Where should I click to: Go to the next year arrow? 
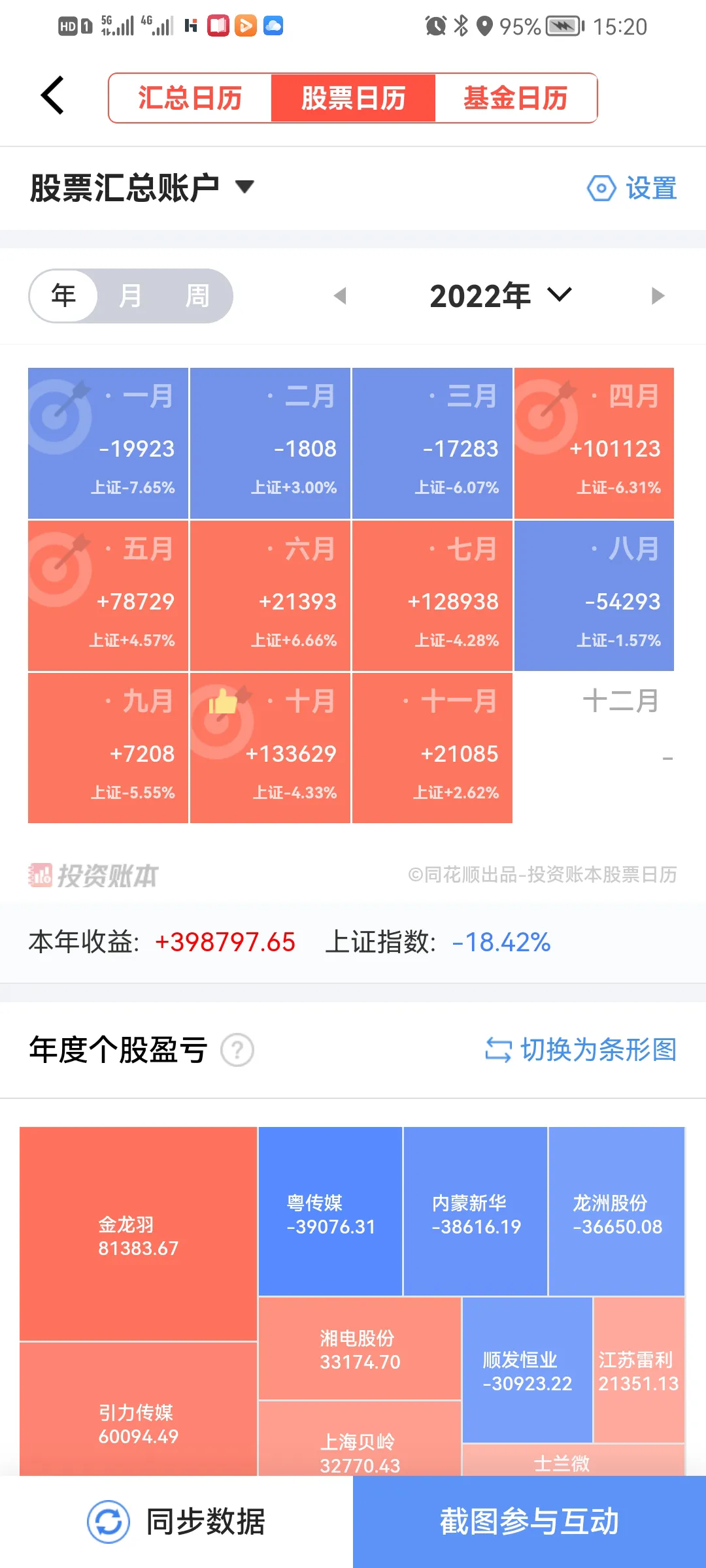[x=658, y=296]
